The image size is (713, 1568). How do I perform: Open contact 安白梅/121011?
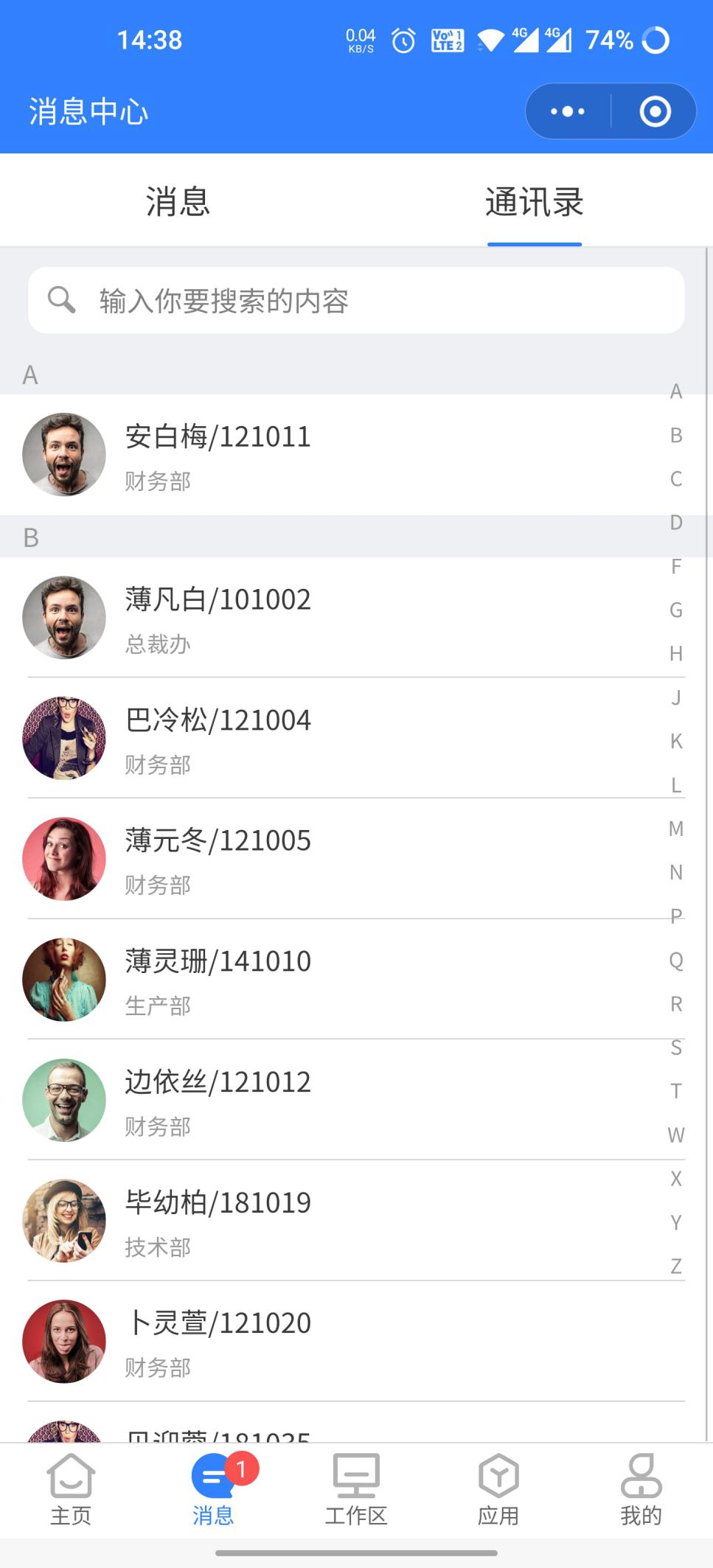pos(295,454)
